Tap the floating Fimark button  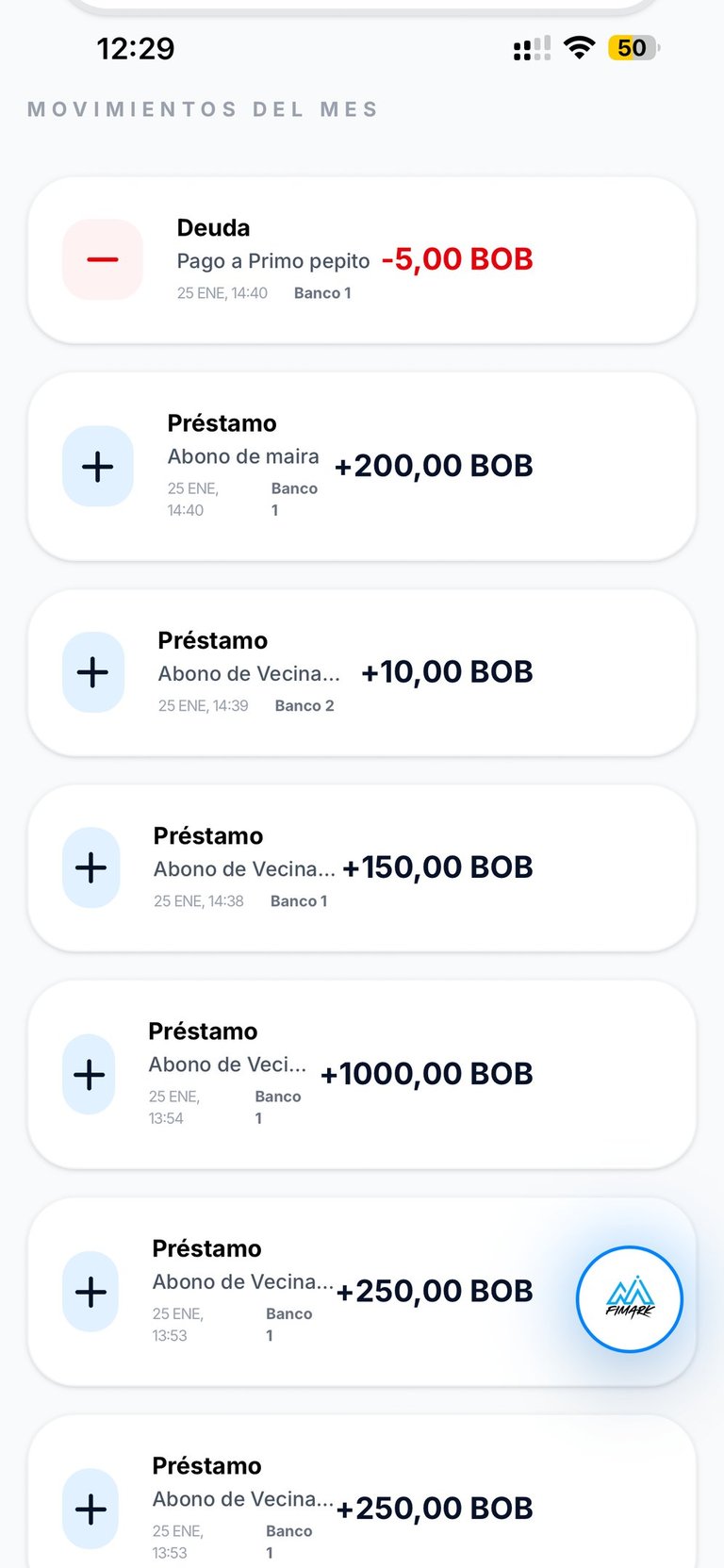(629, 1298)
